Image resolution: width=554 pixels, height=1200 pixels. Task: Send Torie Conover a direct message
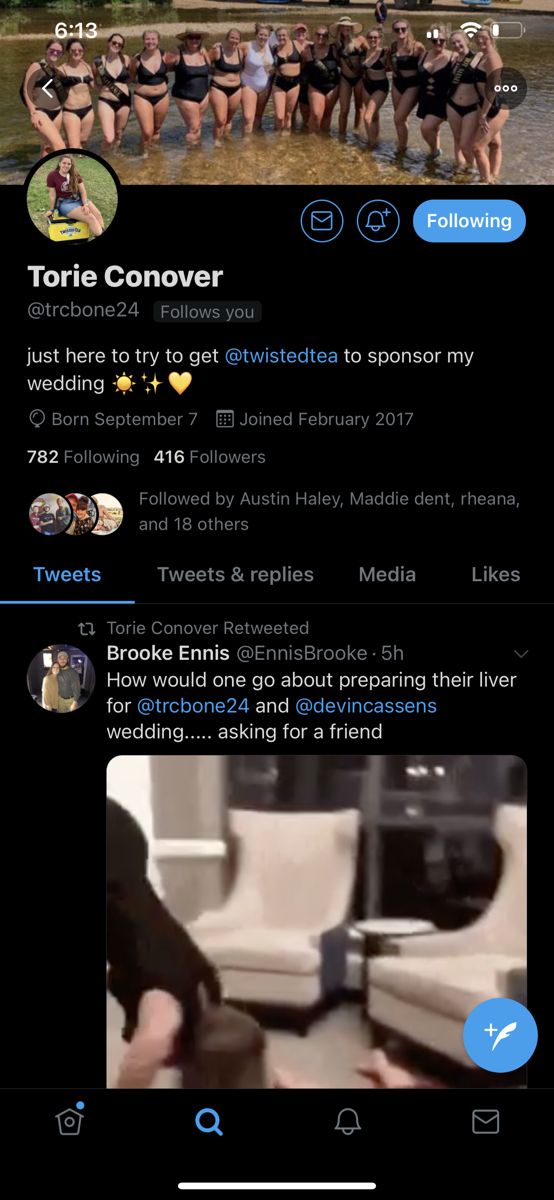[x=322, y=221]
